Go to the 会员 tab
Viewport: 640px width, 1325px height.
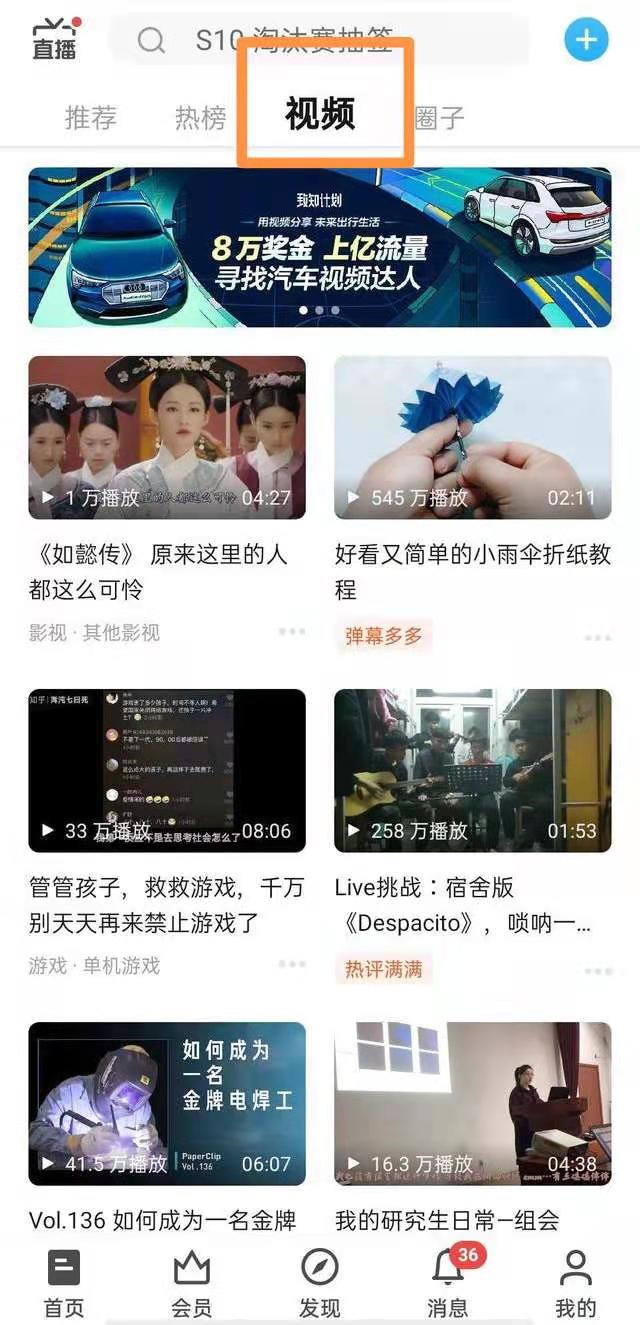[x=192, y=1283]
